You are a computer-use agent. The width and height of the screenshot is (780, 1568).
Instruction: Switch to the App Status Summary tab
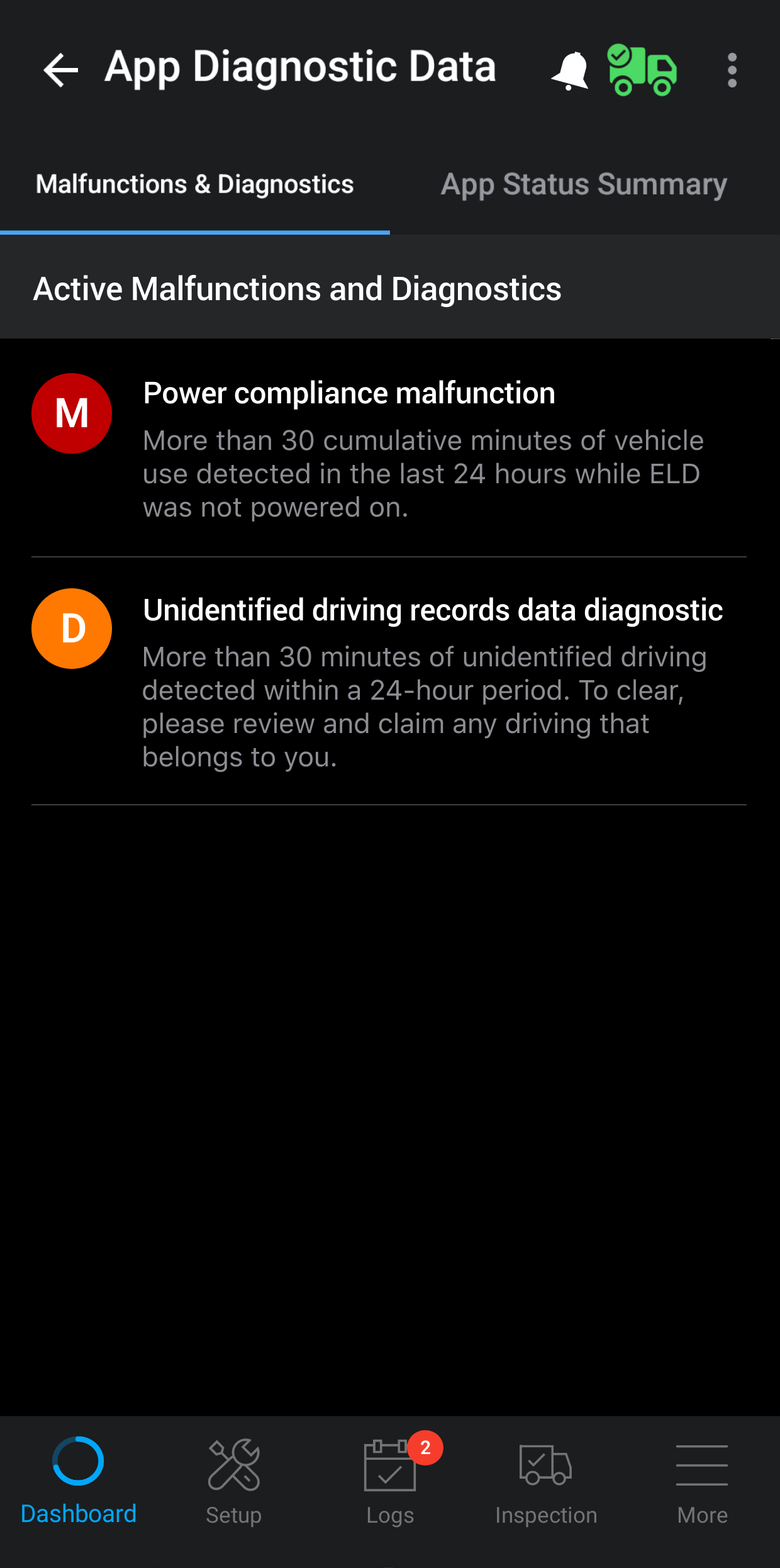[584, 184]
